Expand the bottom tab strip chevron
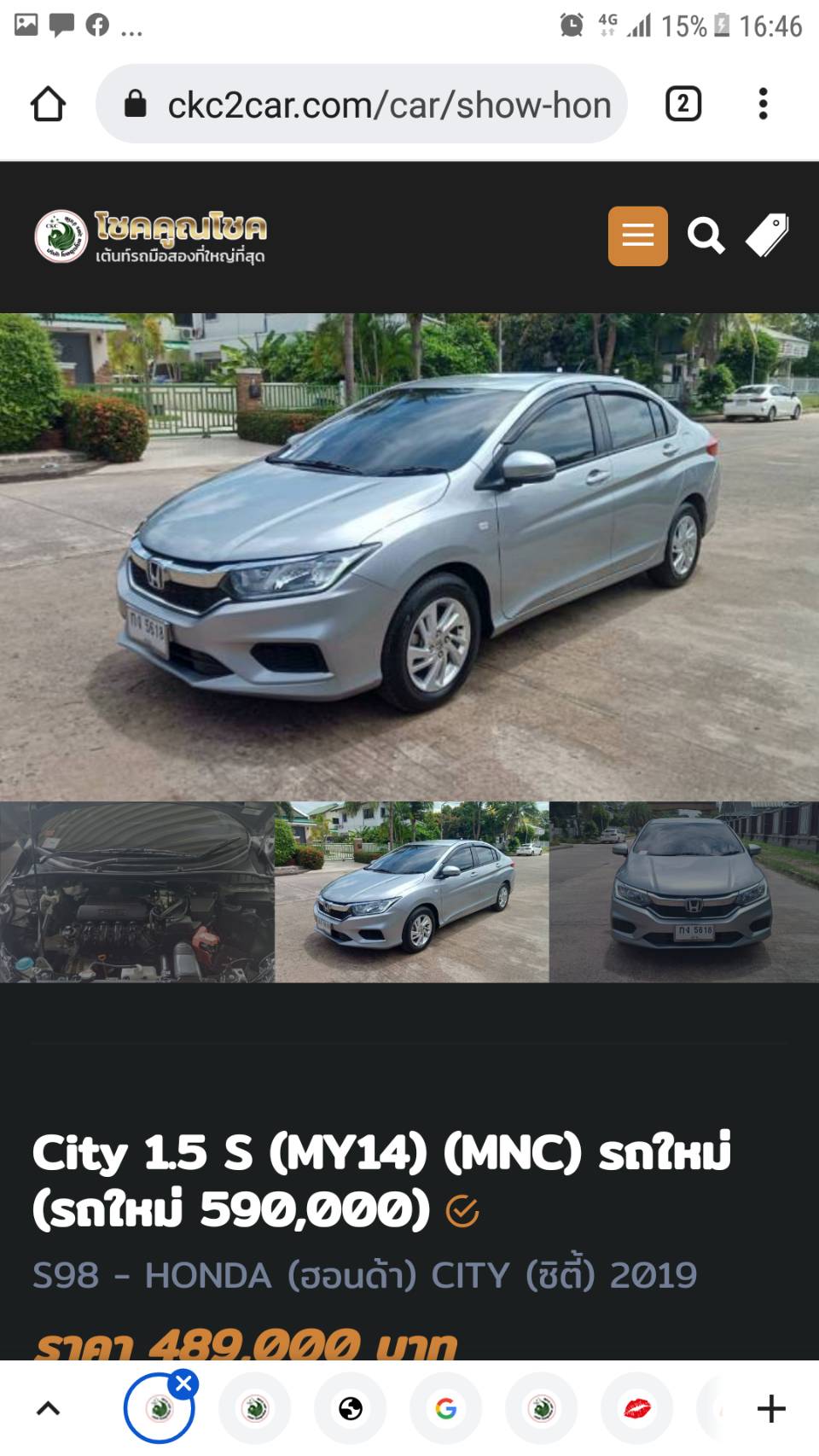 49,1408
